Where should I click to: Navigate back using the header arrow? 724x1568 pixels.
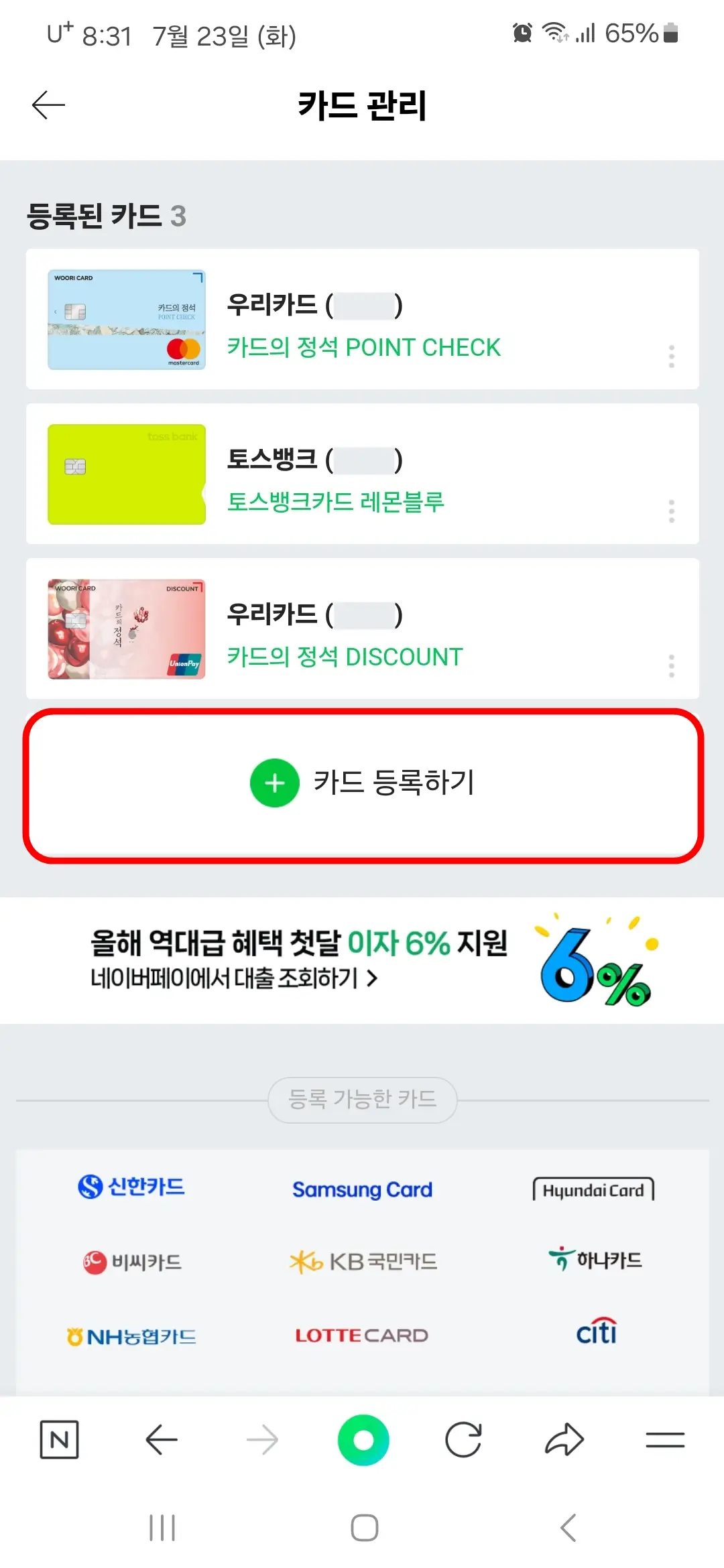(48, 105)
